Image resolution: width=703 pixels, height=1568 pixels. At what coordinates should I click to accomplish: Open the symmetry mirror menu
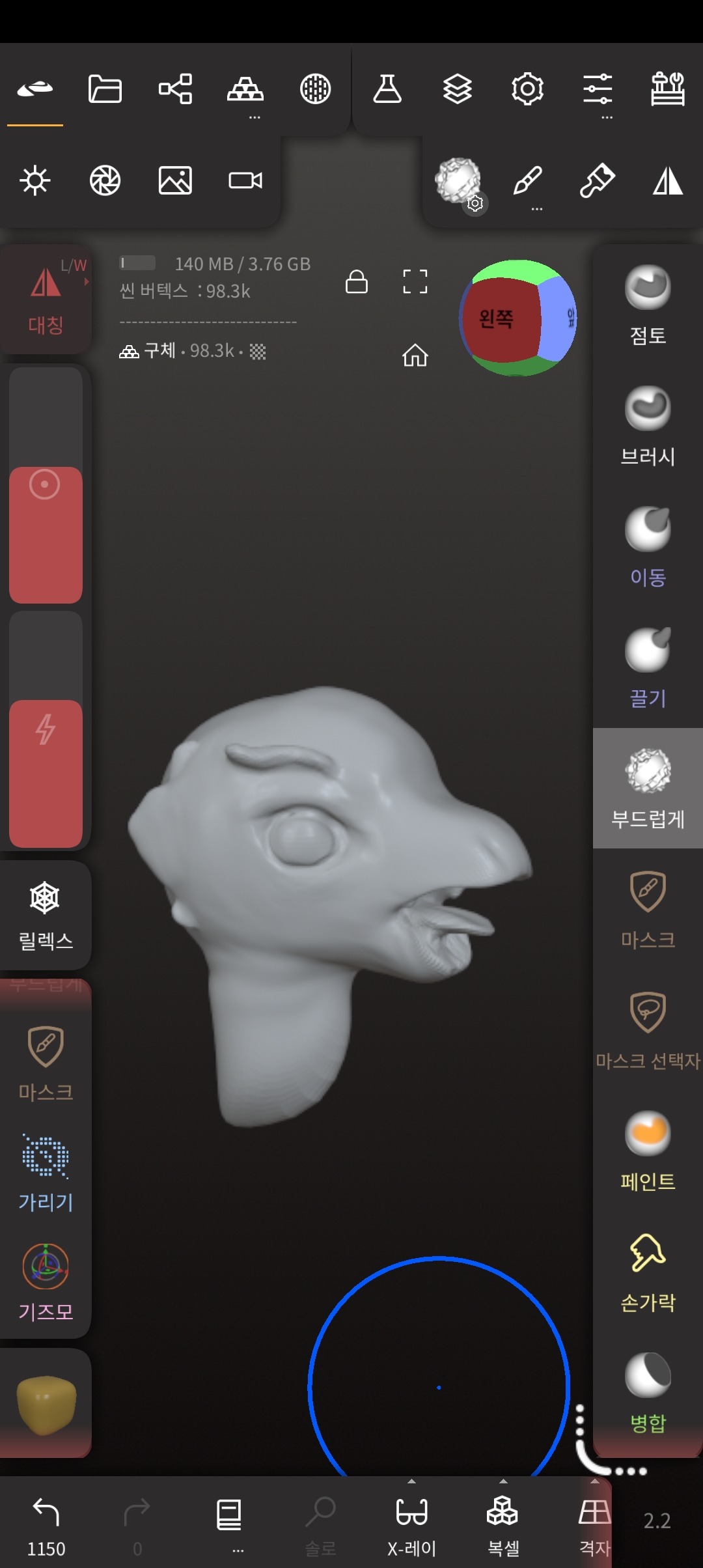(x=668, y=180)
